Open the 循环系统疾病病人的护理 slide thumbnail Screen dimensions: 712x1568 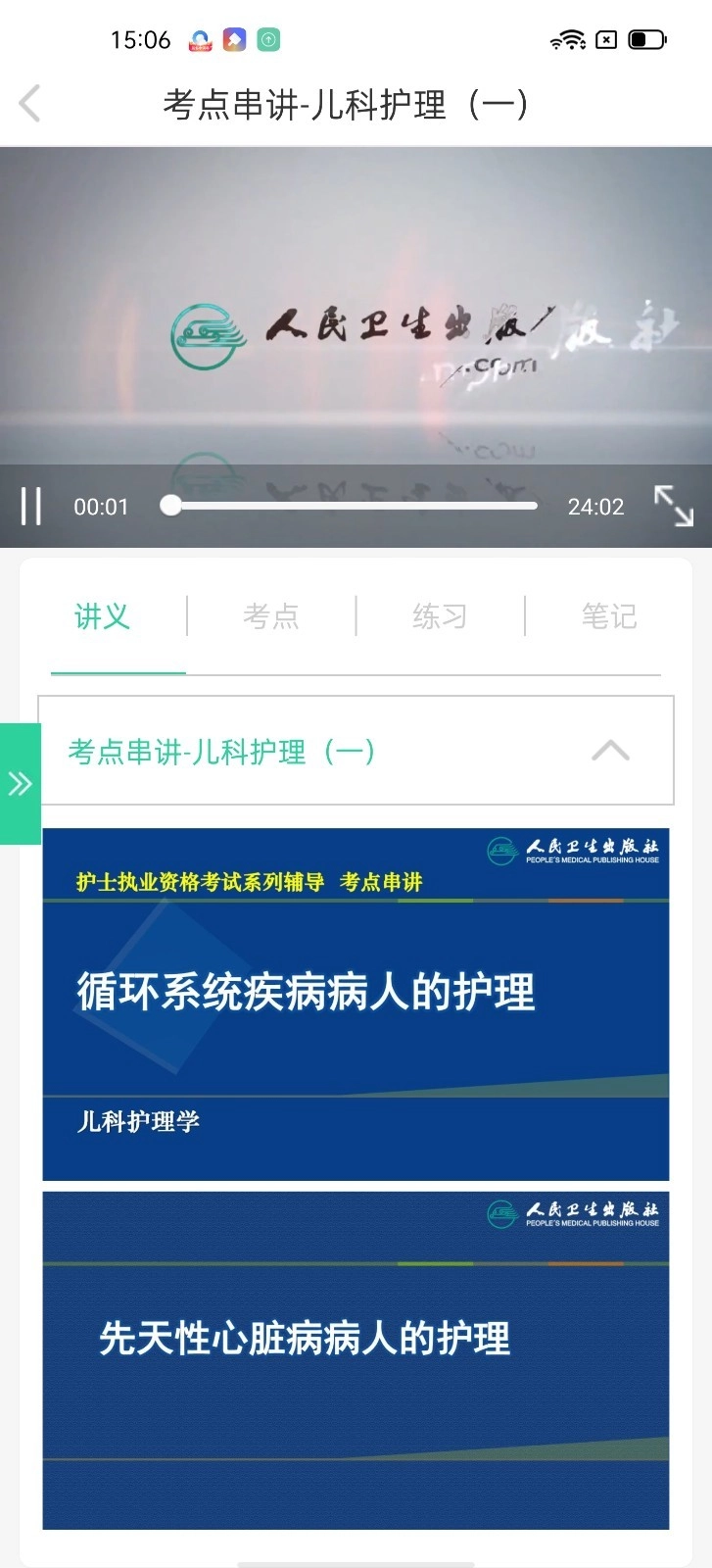(355, 1002)
